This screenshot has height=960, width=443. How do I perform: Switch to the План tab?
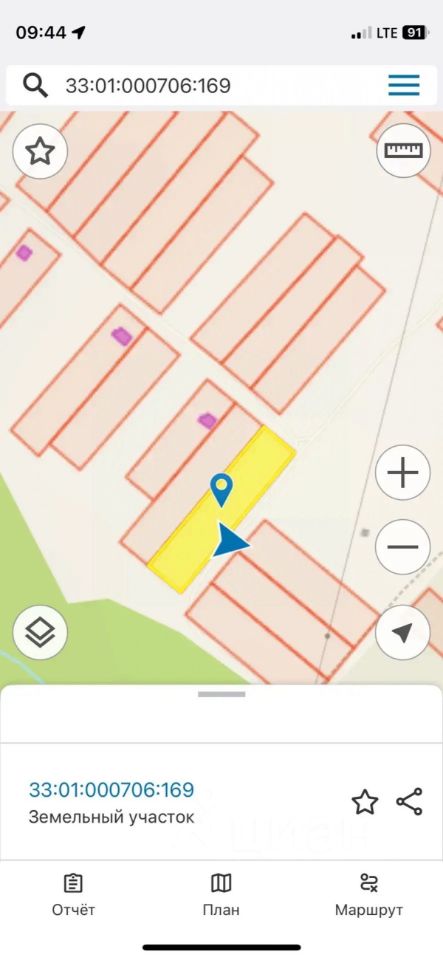coord(221,895)
